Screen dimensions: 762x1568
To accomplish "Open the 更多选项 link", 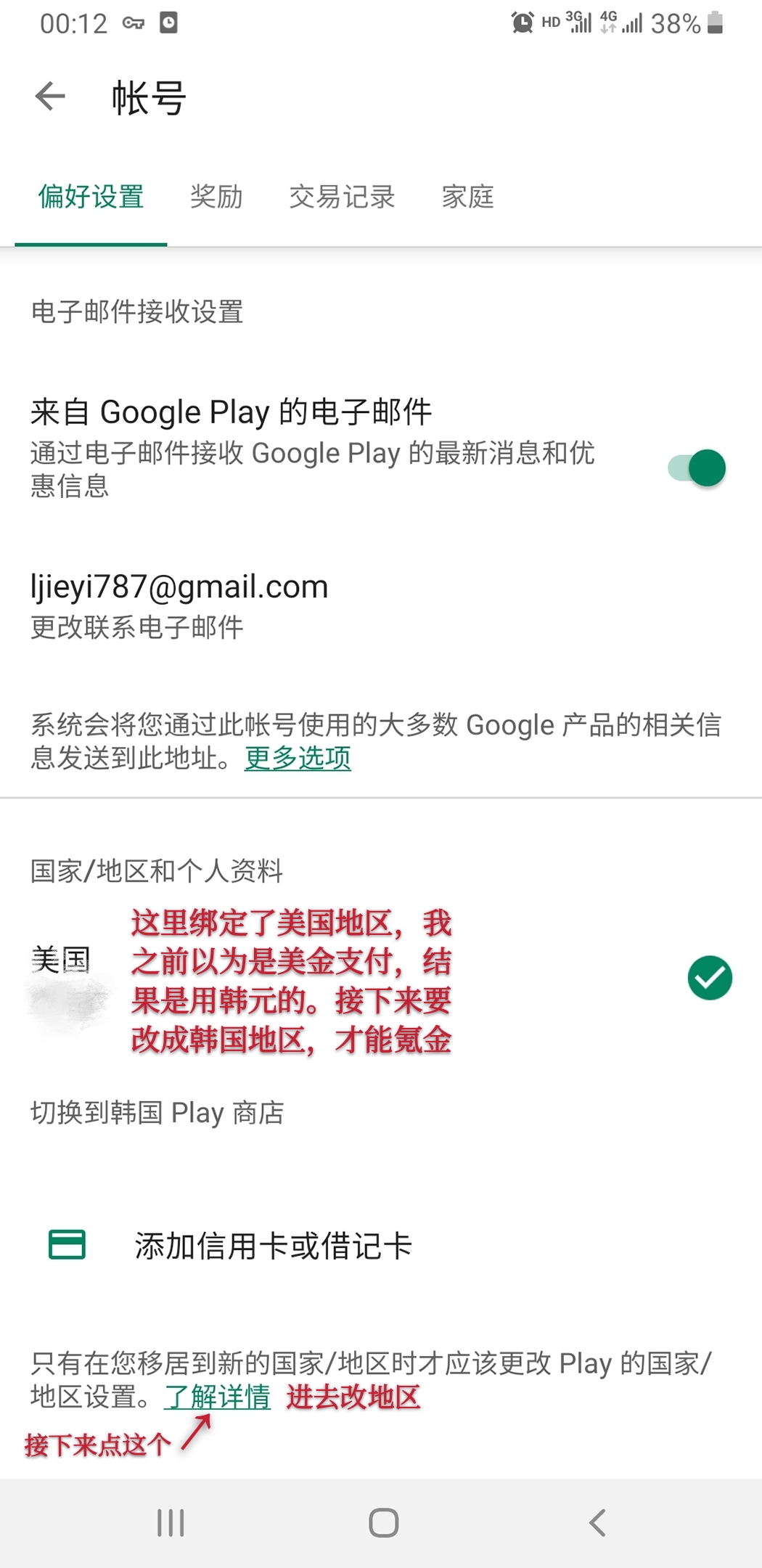I will pos(298,758).
